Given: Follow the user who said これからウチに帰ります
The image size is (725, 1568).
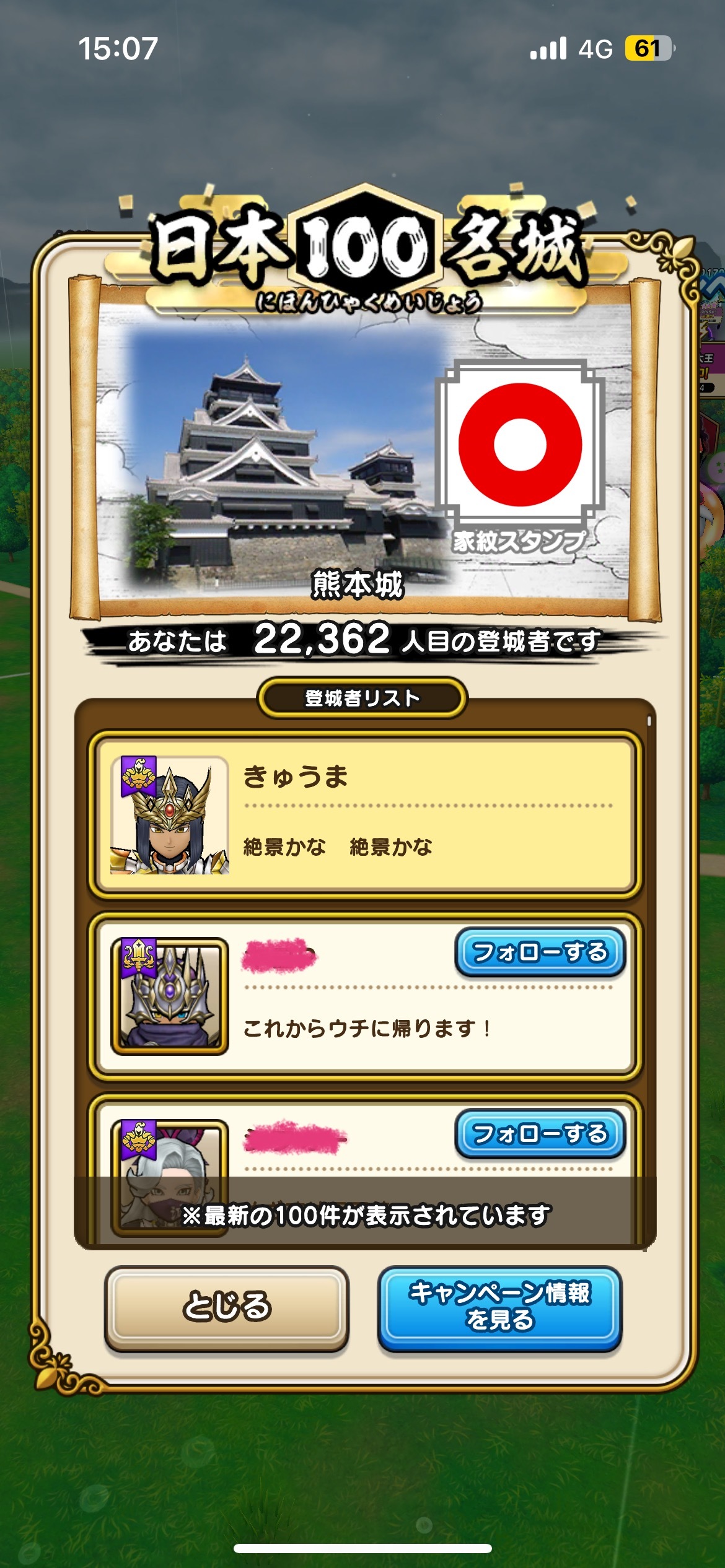Looking at the screenshot, I should pyautogui.click(x=540, y=952).
